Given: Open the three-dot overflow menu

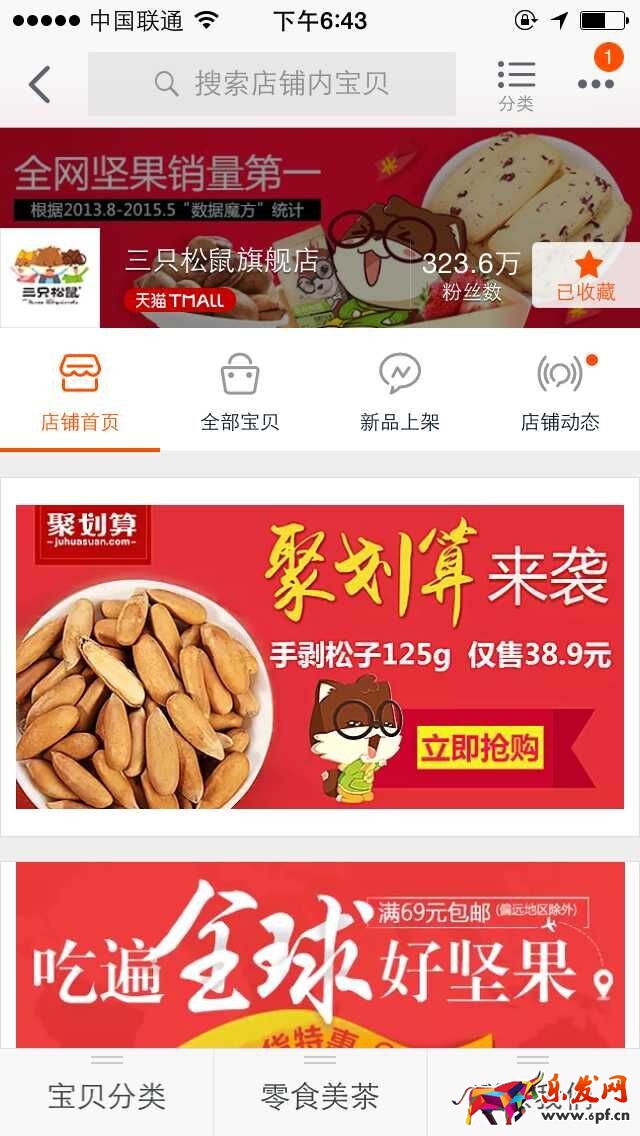Looking at the screenshot, I should tap(596, 84).
